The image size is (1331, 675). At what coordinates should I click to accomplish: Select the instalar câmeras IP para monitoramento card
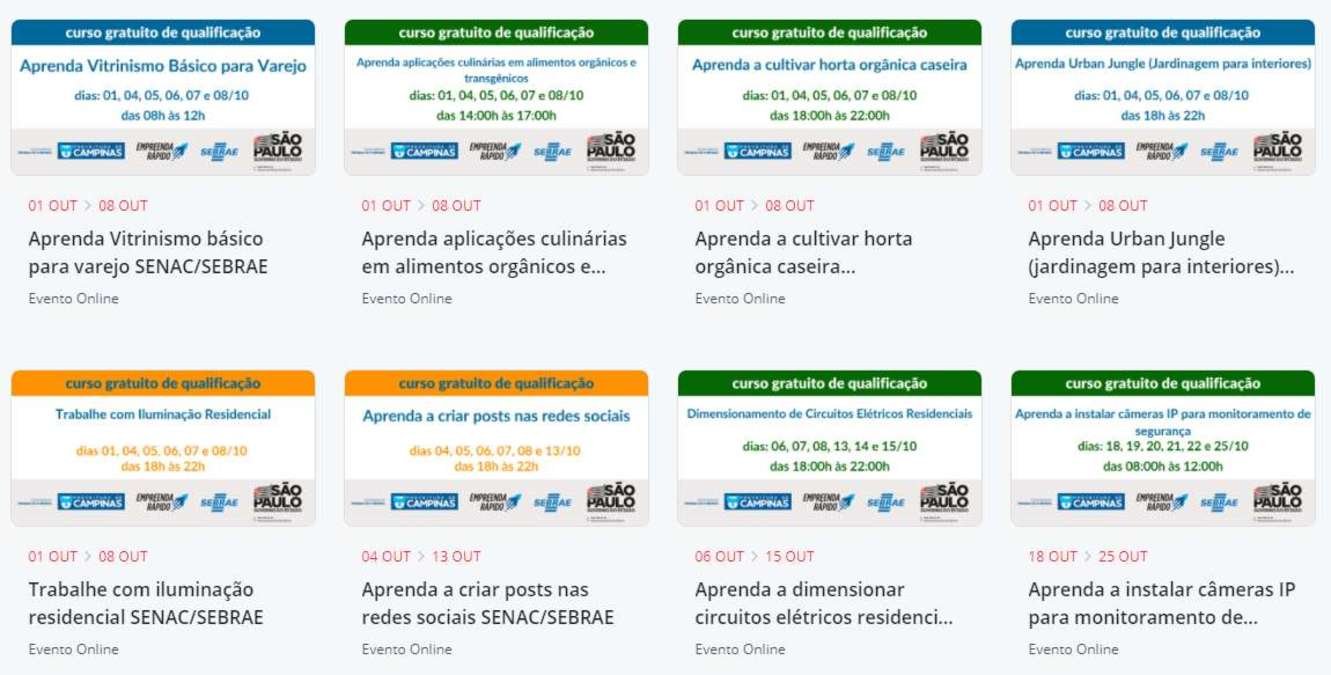1160,603
